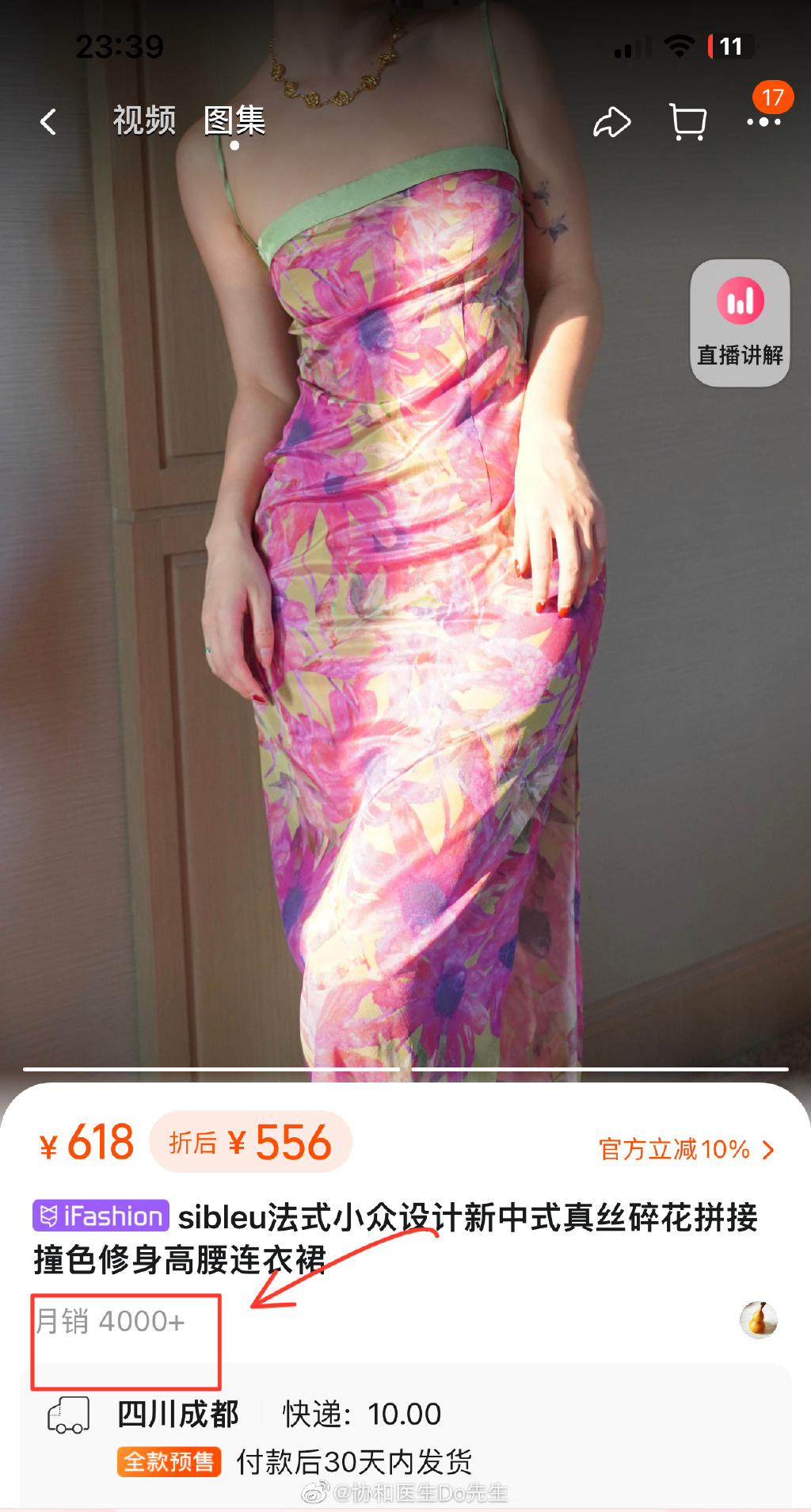Open the shopping cart
Screen dimensions: 811x1512
(x=687, y=123)
